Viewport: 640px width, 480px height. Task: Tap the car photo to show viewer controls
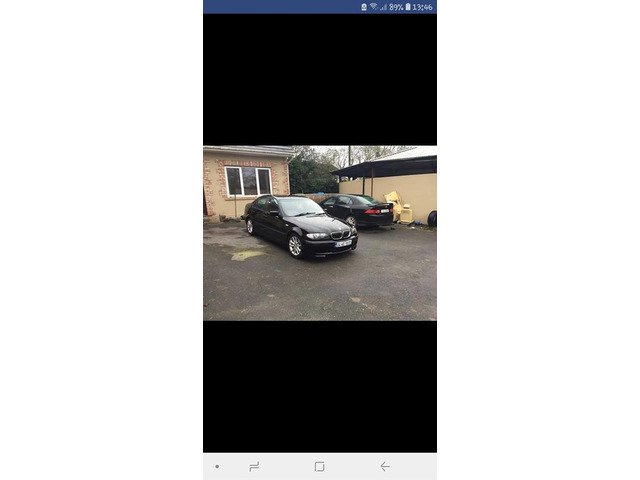(x=319, y=233)
